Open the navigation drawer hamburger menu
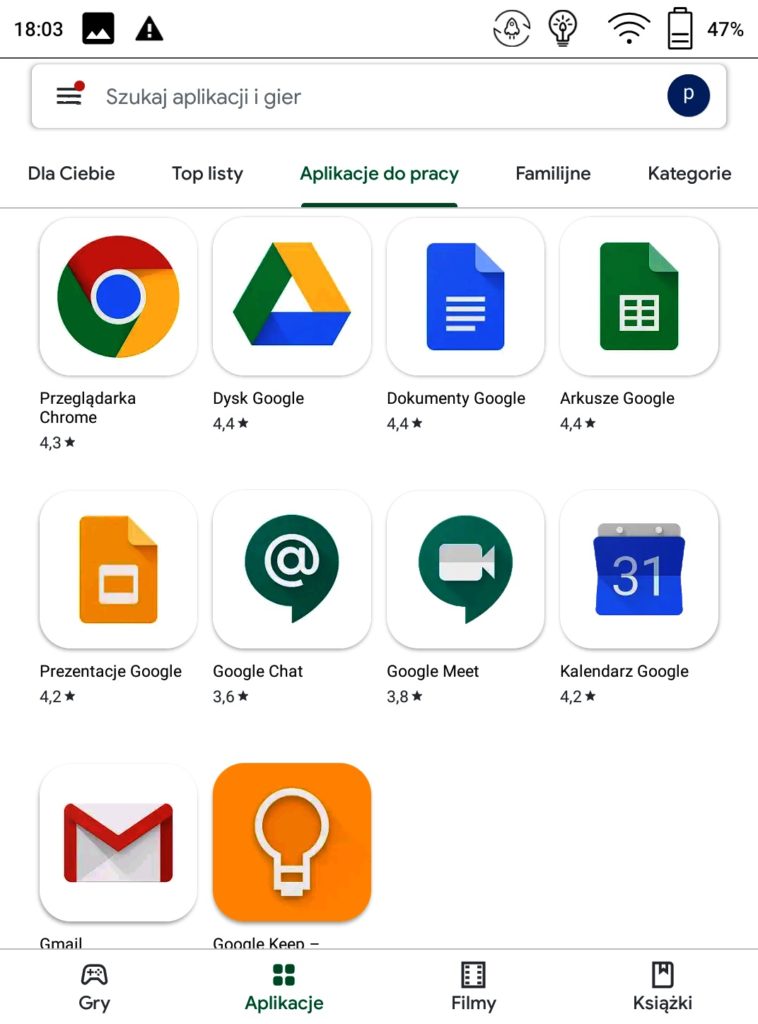Image resolution: width=758 pixels, height=1024 pixels. coord(67,96)
